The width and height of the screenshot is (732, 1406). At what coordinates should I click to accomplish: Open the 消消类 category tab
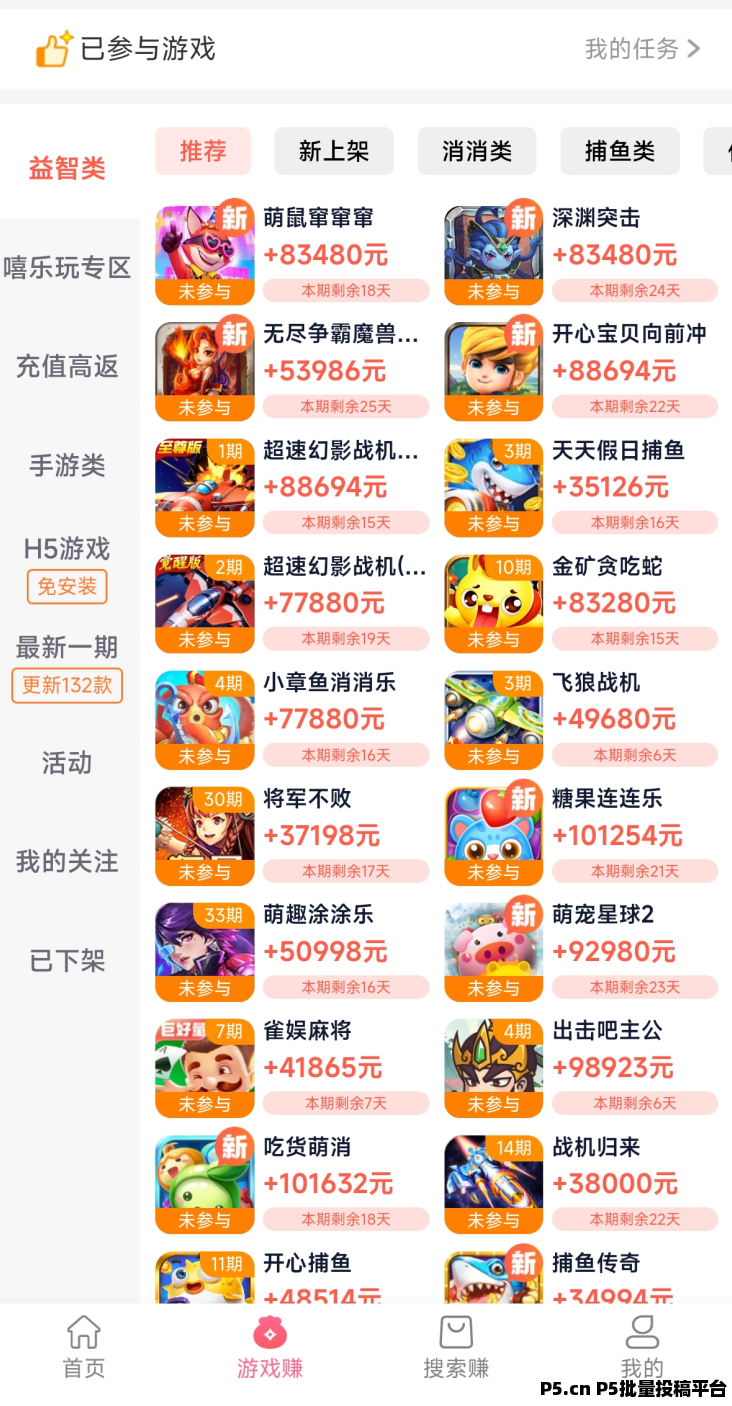(x=477, y=150)
